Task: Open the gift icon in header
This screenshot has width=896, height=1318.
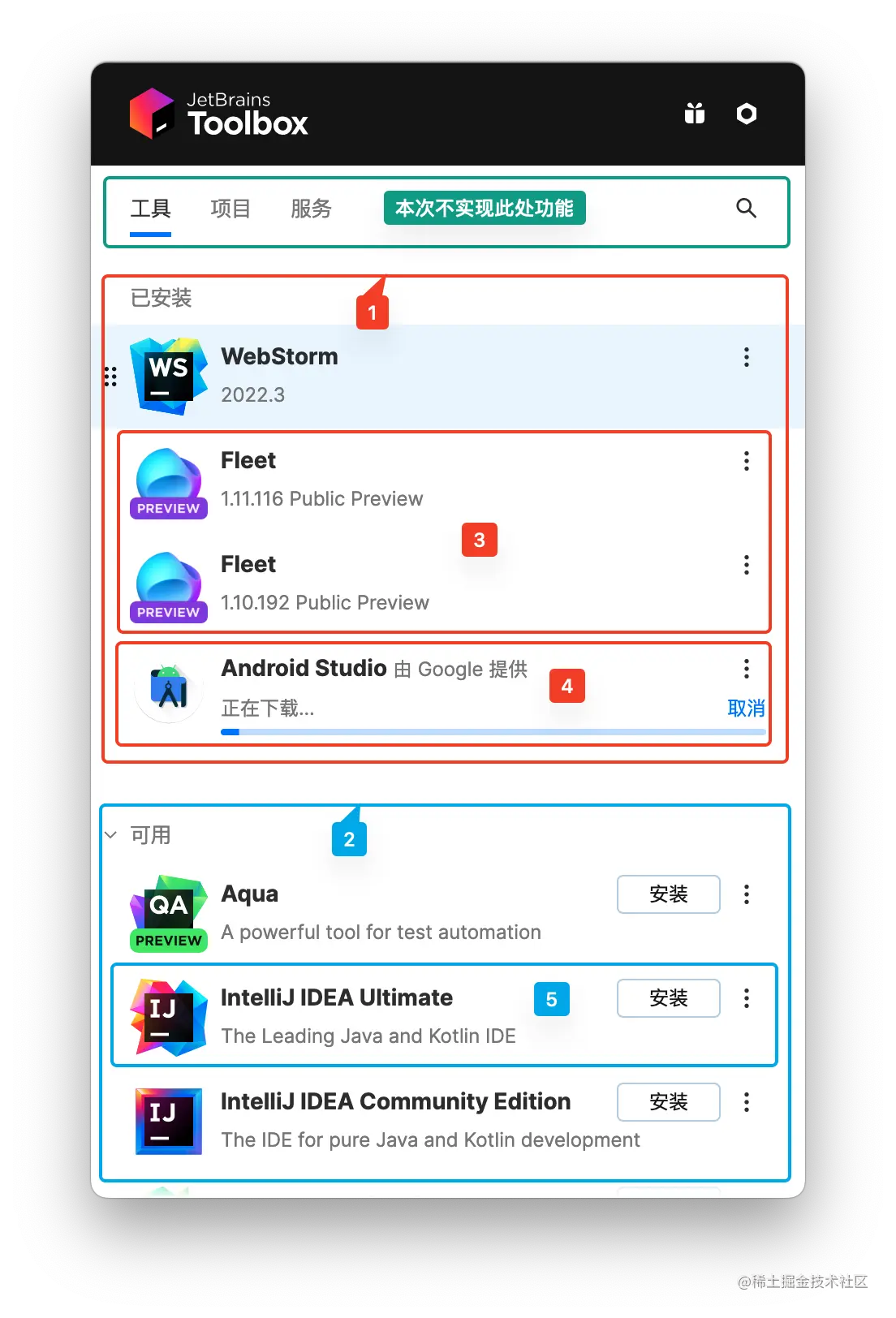Action: (694, 114)
